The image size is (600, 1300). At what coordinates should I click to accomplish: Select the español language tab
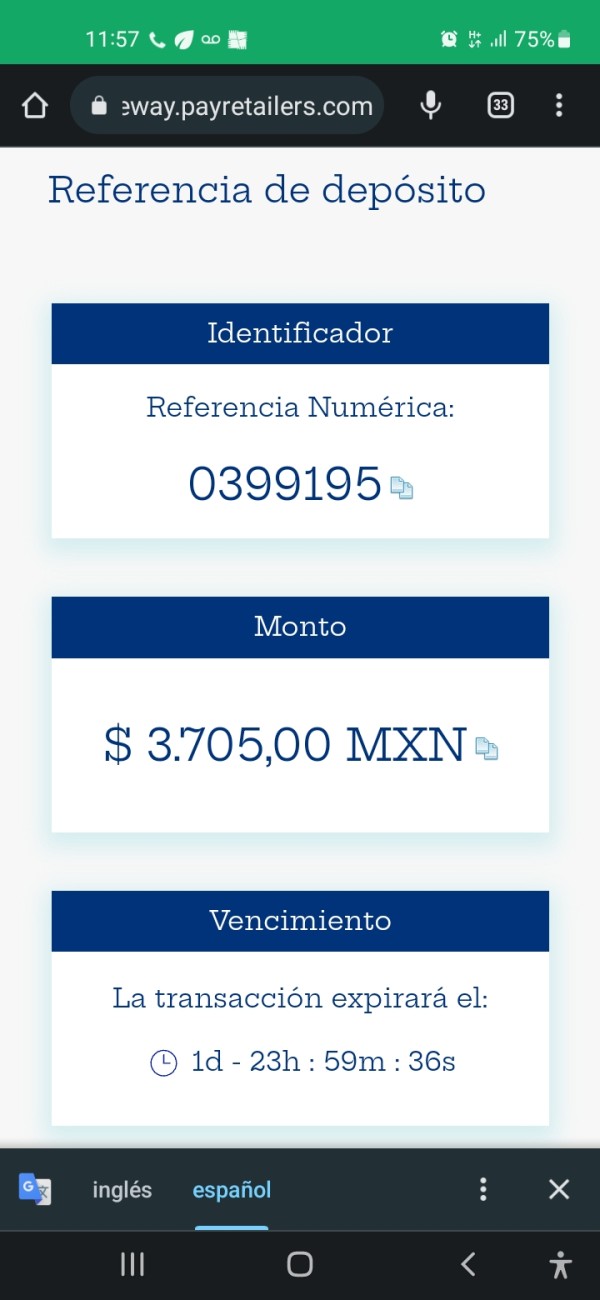232,1190
